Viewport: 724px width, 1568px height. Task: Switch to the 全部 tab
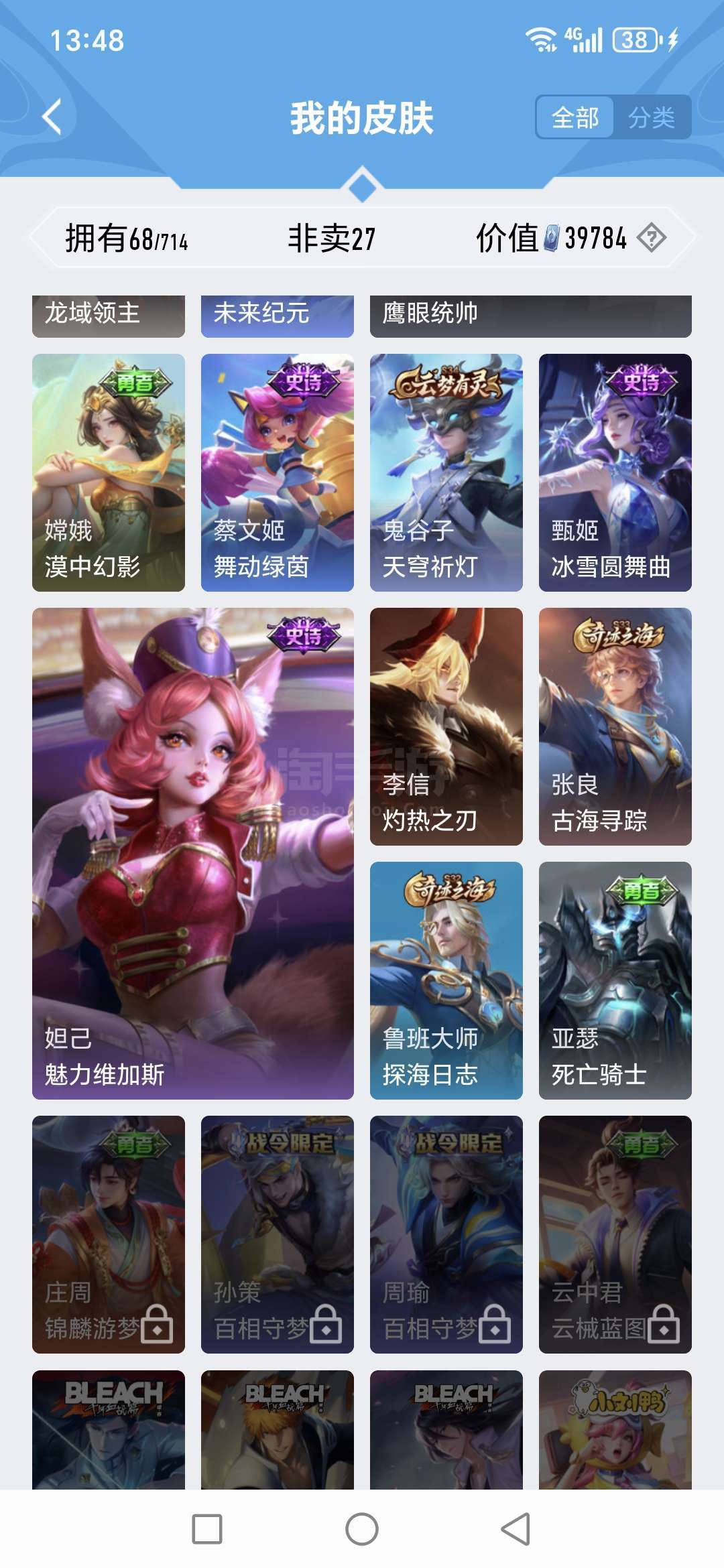pyautogui.click(x=575, y=118)
